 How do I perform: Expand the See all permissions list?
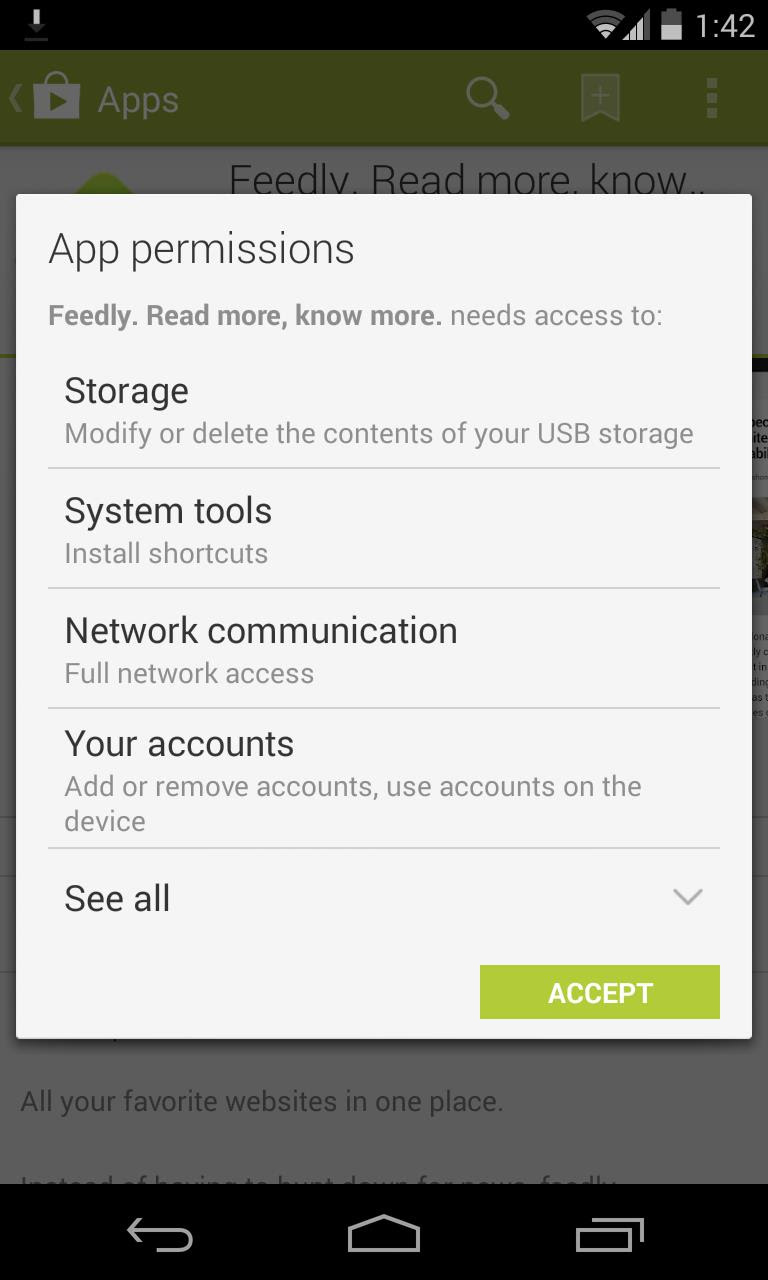[384, 898]
